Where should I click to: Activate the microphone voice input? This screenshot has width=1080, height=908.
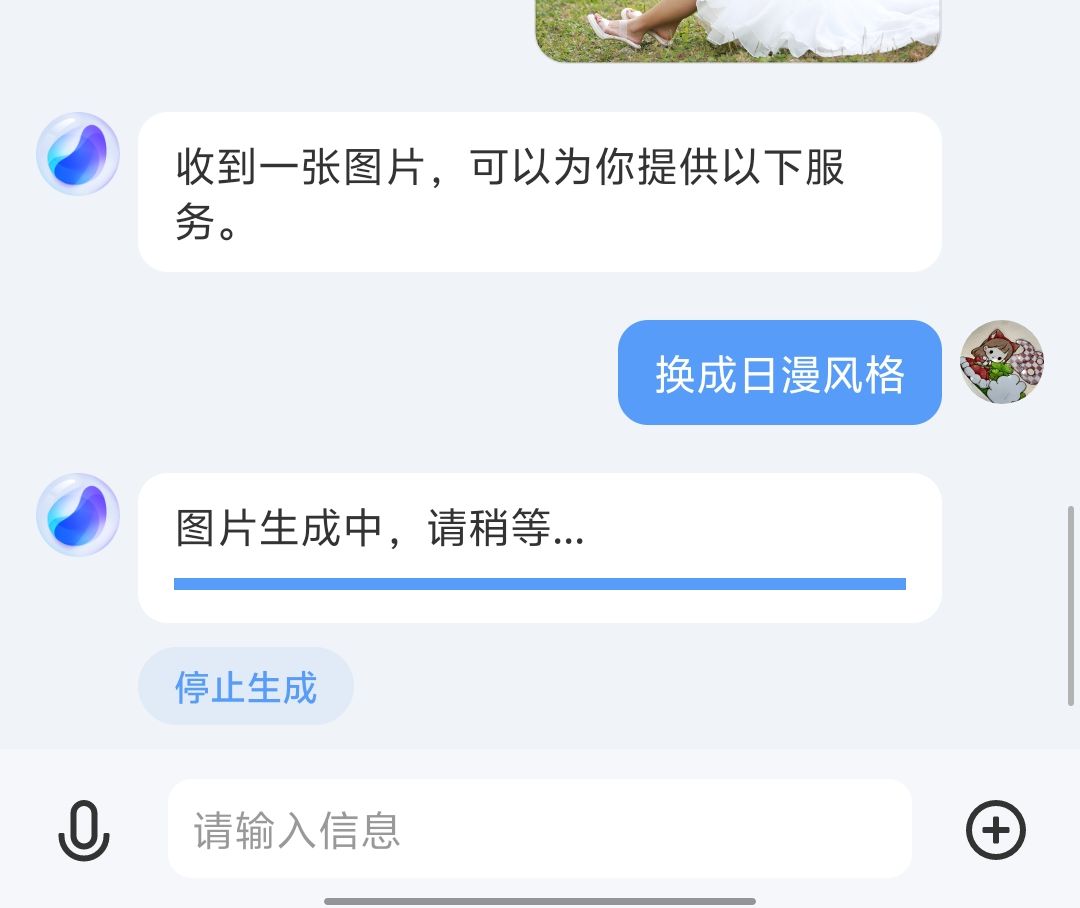point(84,830)
